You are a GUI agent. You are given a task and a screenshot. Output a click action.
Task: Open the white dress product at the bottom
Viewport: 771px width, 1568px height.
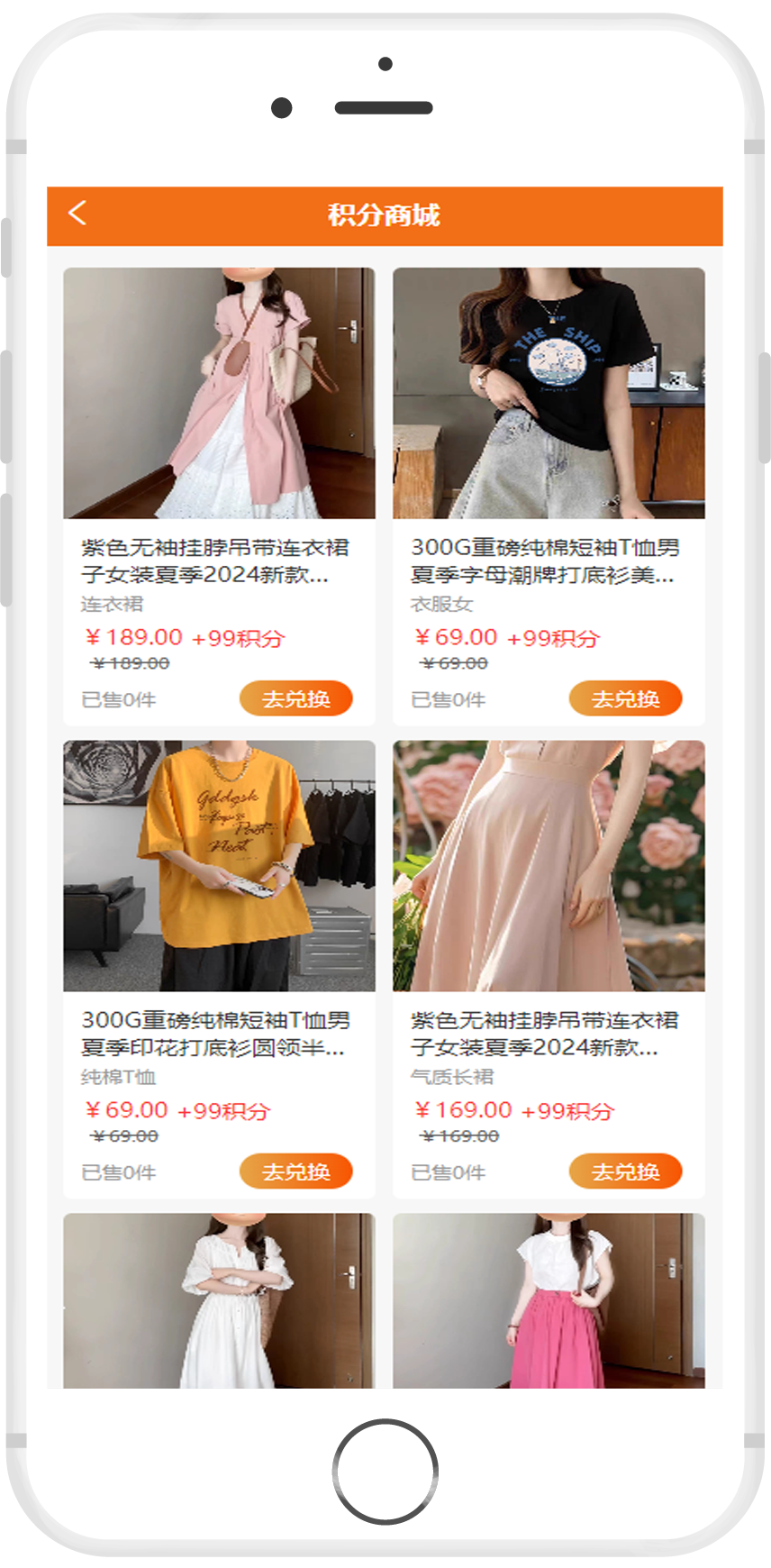[x=219, y=1300]
